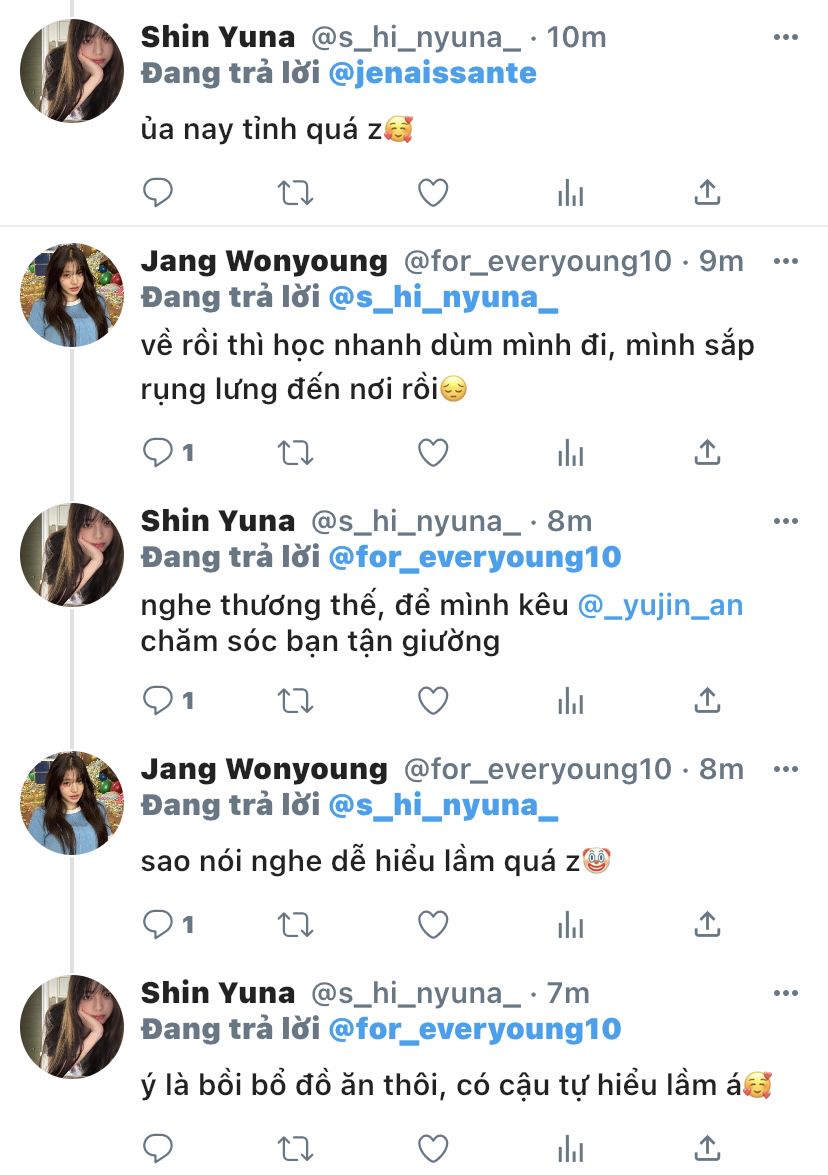Open the @jenaissante mention link
828x1175 pixels.
pyautogui.click(x=432, y=73)
